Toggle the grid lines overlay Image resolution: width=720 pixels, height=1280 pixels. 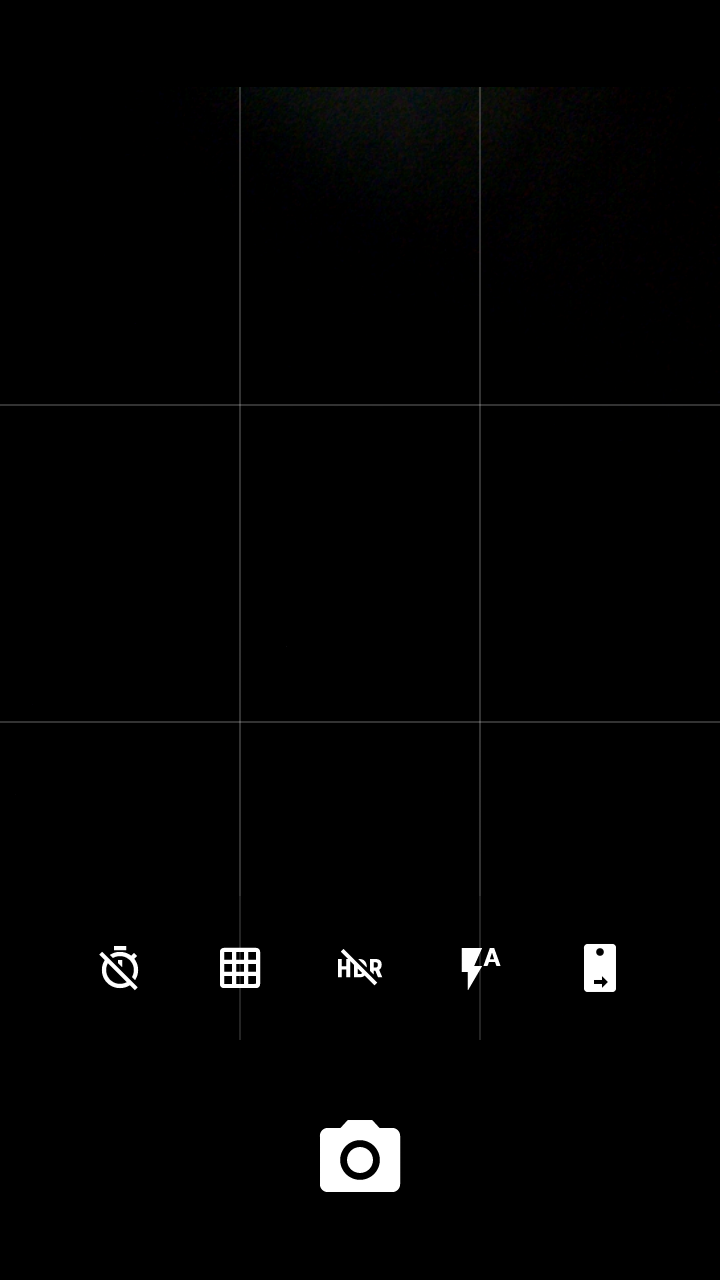pos(240,968)
